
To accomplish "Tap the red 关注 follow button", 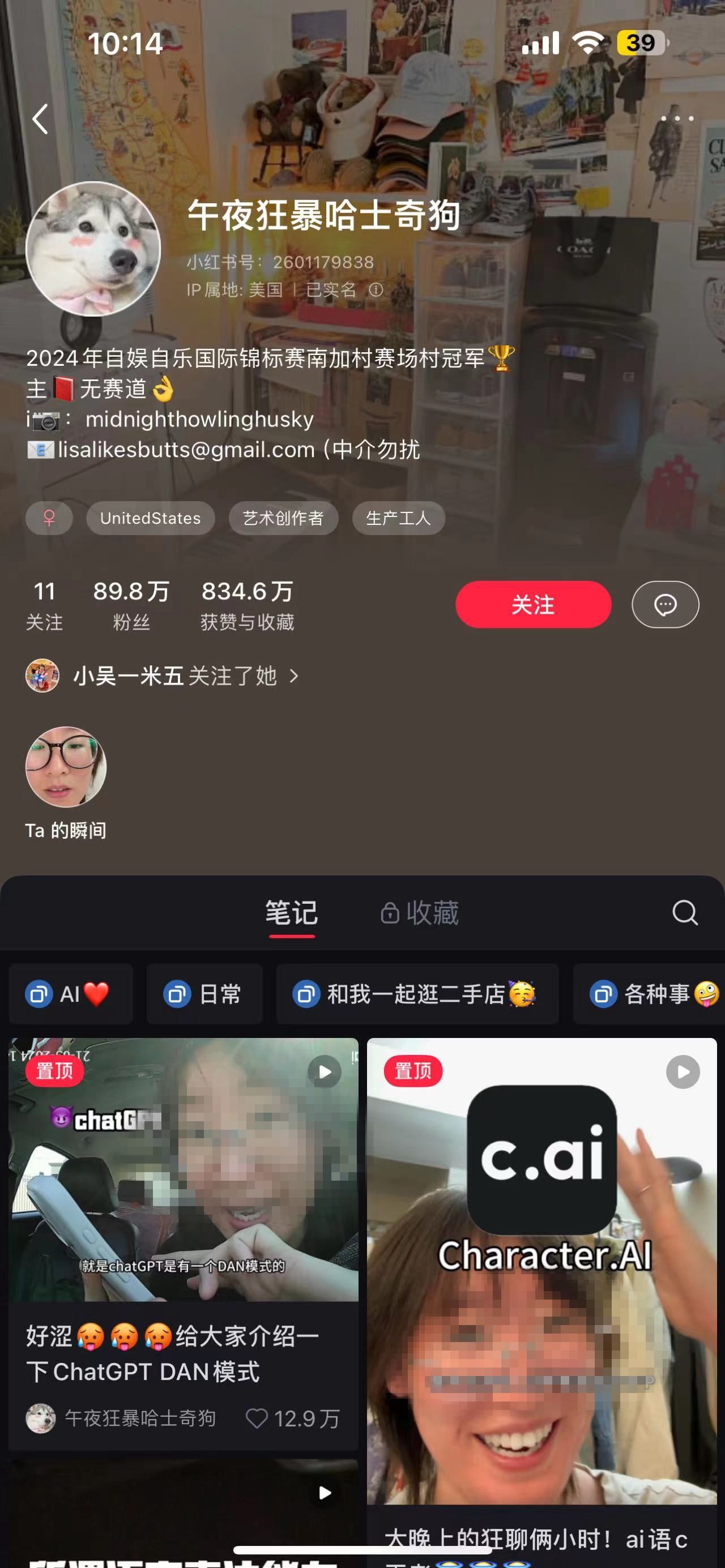I will tap(532, 604).
